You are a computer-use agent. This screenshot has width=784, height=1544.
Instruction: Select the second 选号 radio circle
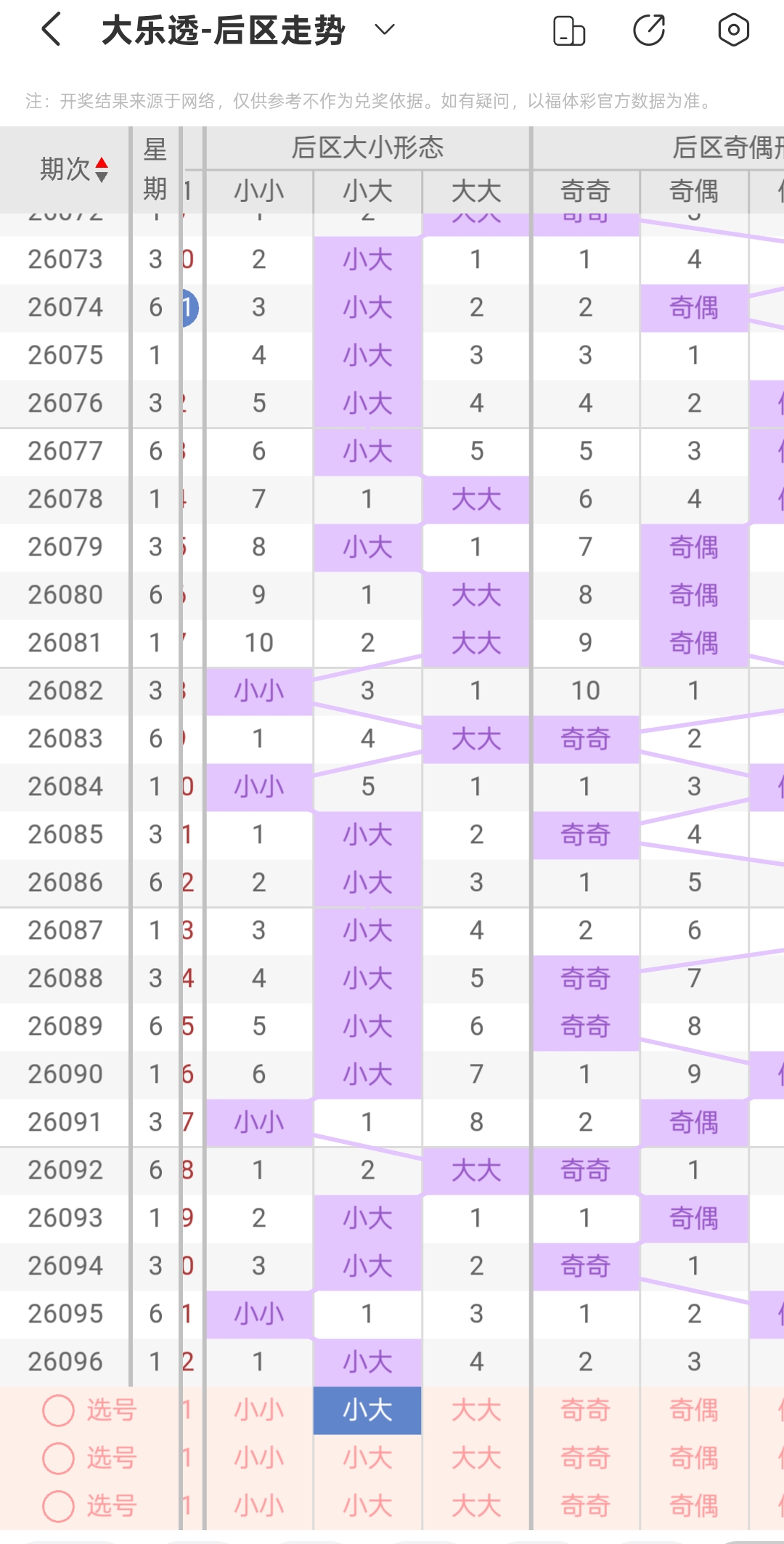click(x=59, y=1458)
